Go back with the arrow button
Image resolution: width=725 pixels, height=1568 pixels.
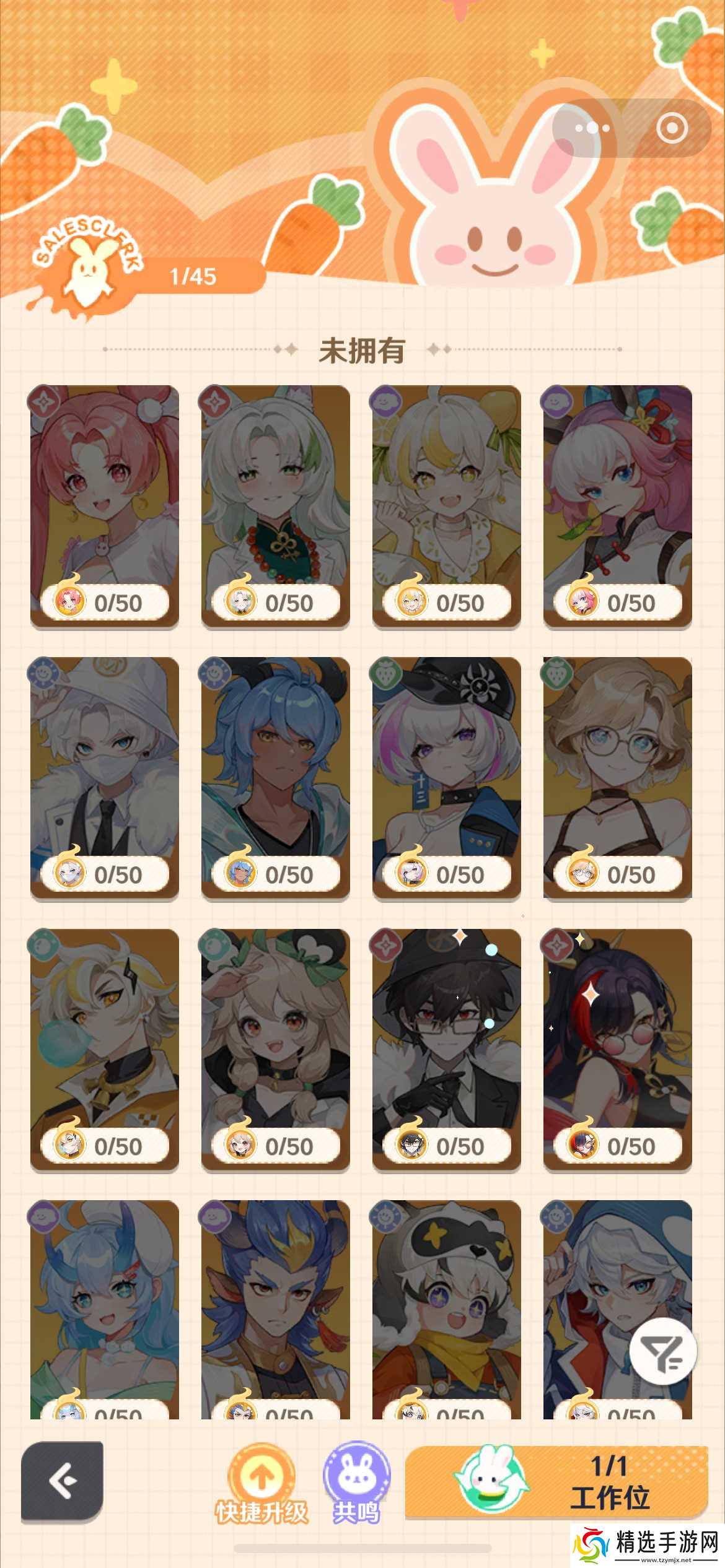(62, 1481)
